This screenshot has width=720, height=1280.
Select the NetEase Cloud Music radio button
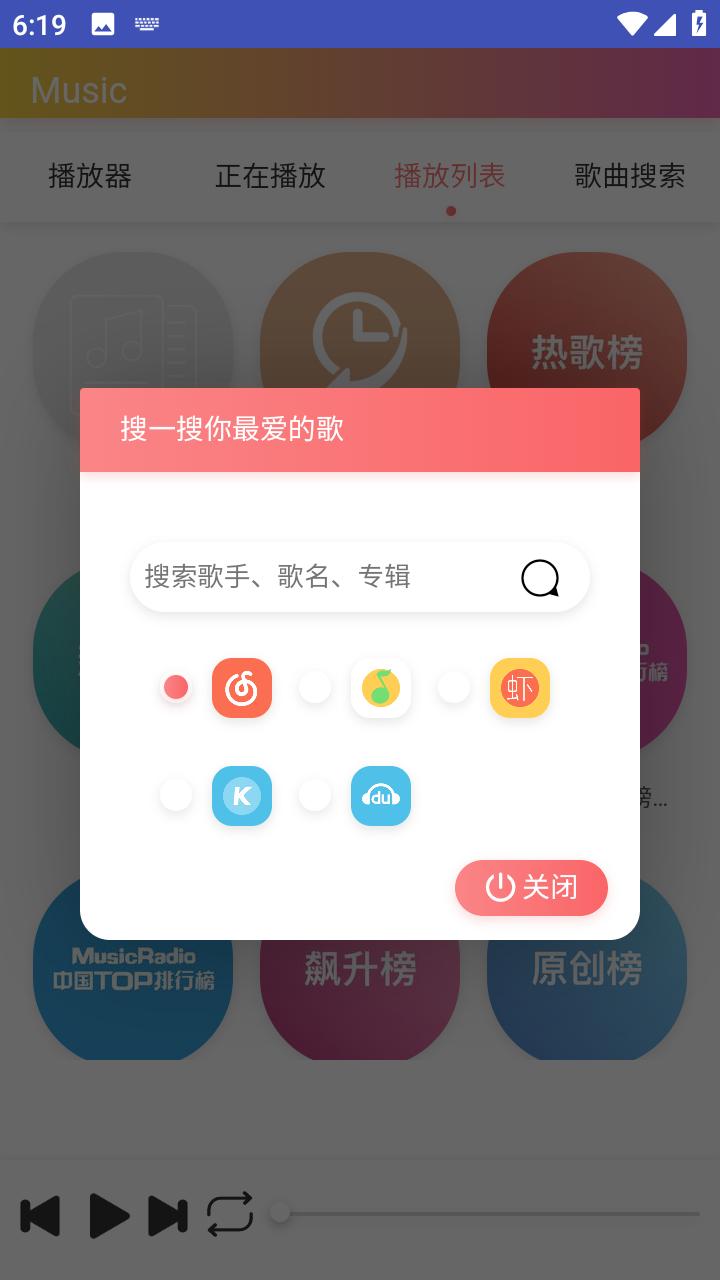point(176,687)
